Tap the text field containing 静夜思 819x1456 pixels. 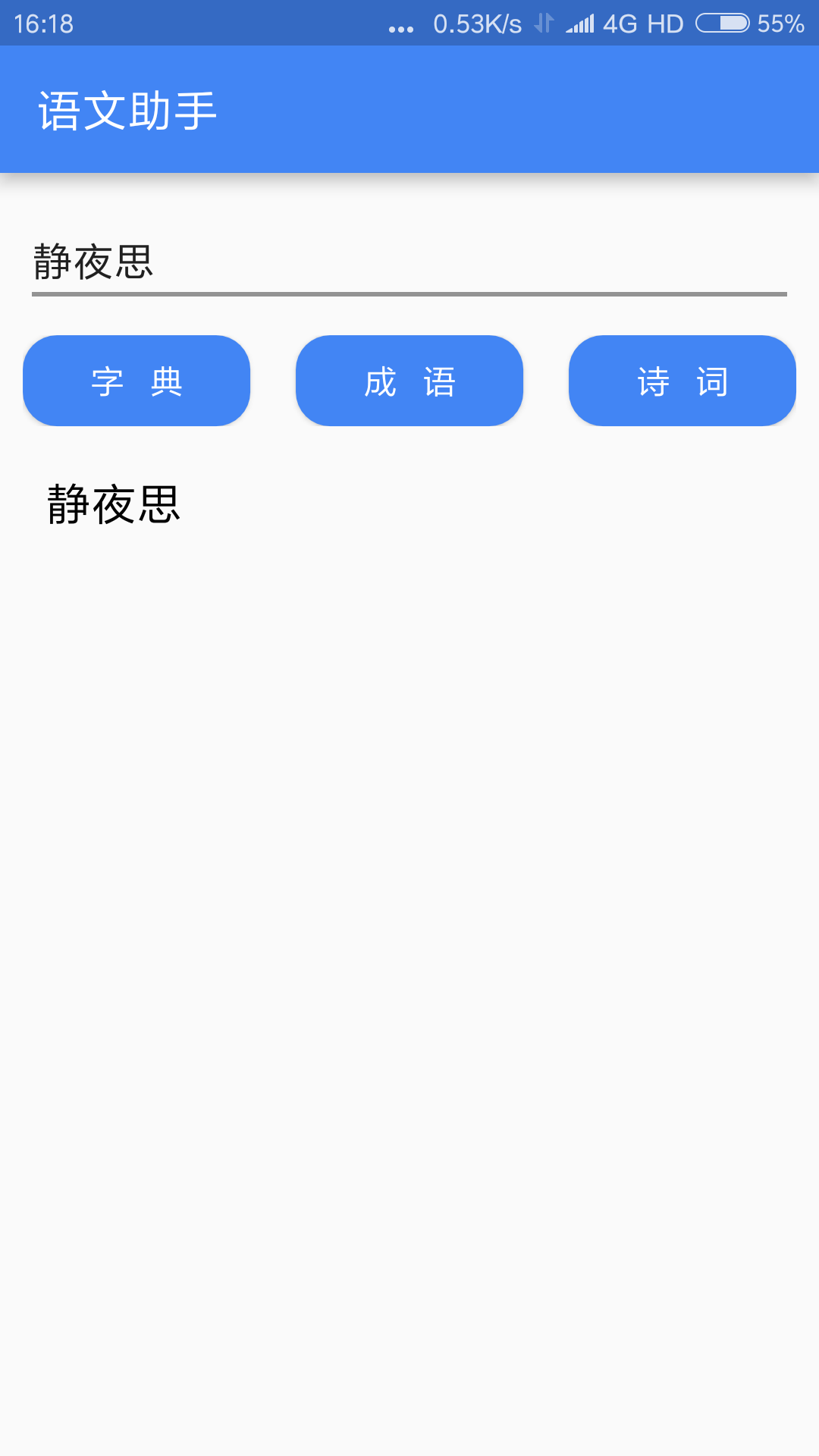pyautogui.click(x=409, y=262)
